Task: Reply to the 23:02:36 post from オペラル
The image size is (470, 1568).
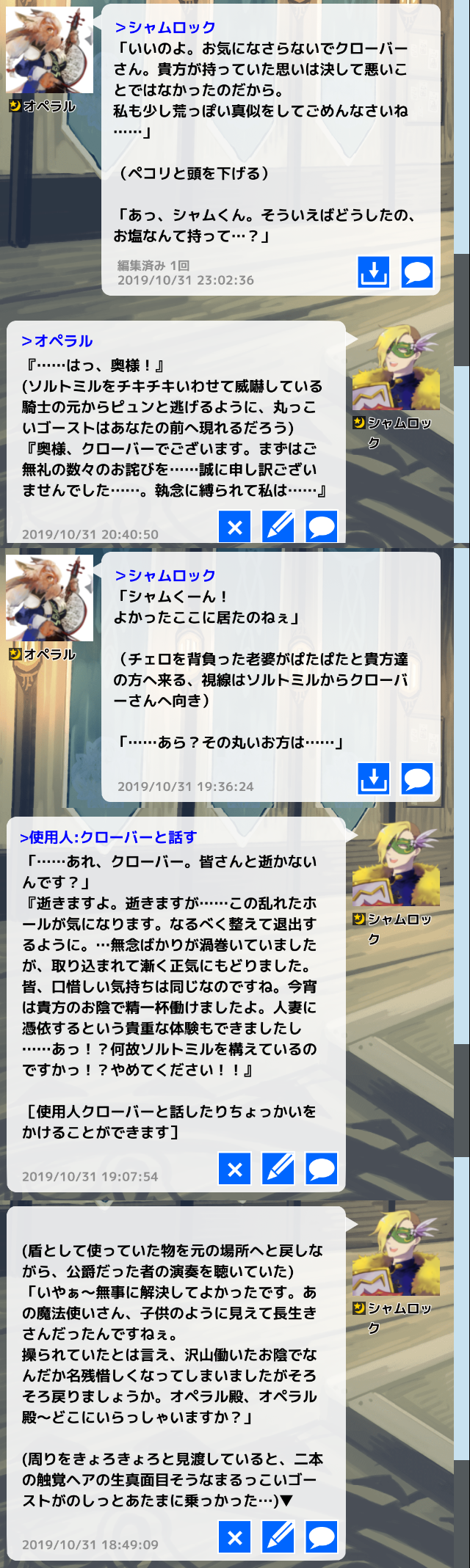Action: [x=417, y=272]
